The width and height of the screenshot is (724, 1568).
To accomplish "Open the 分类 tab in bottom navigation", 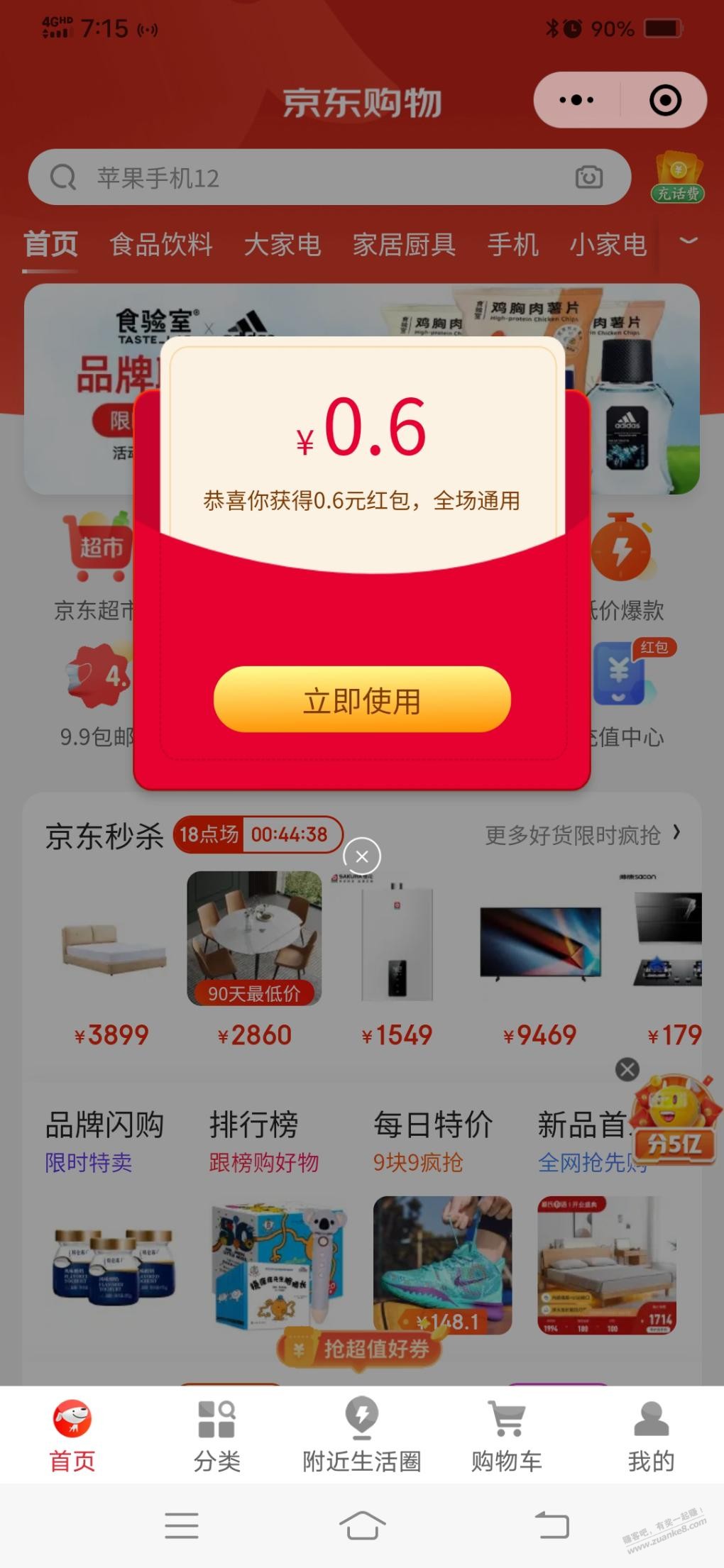I will click(x=217, y=1435).
